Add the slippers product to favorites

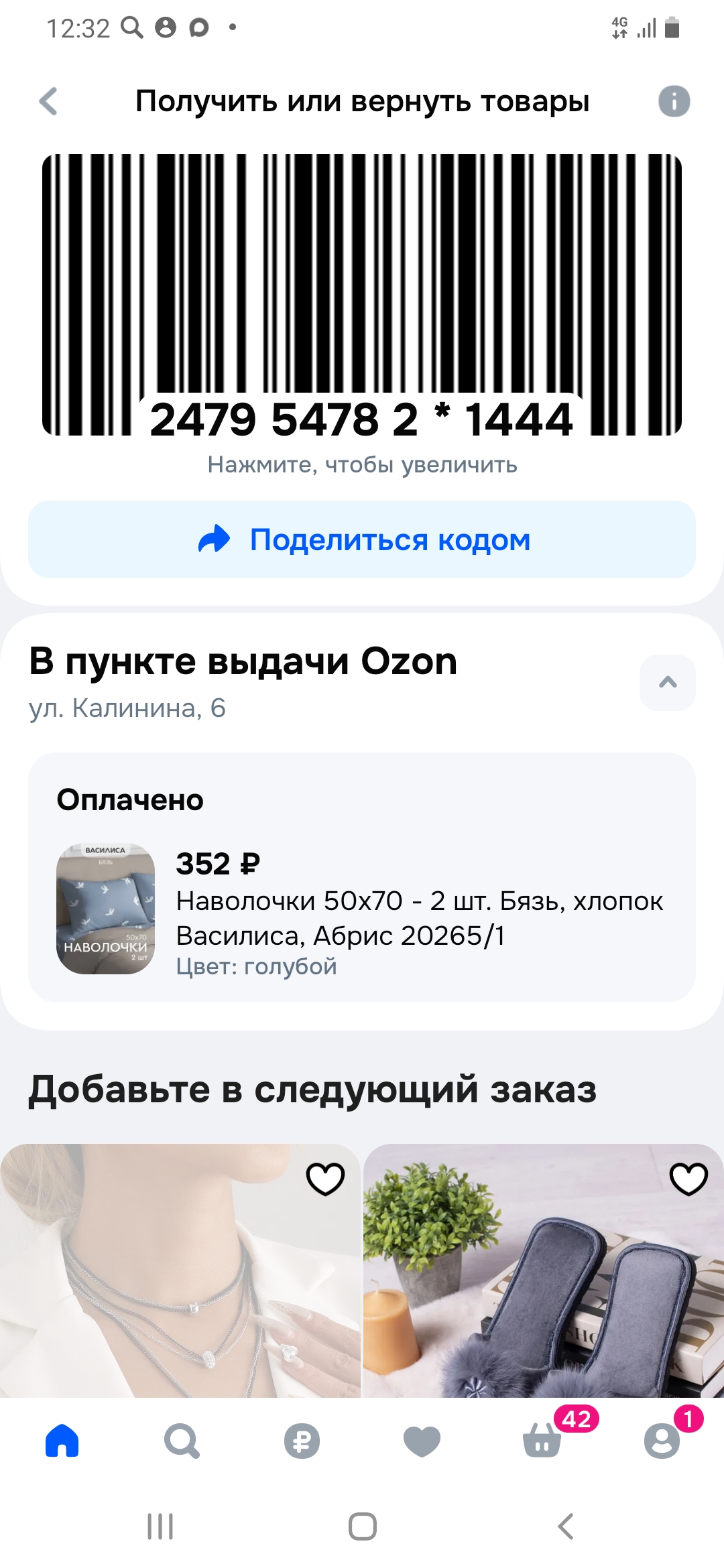coord(688,1179)
